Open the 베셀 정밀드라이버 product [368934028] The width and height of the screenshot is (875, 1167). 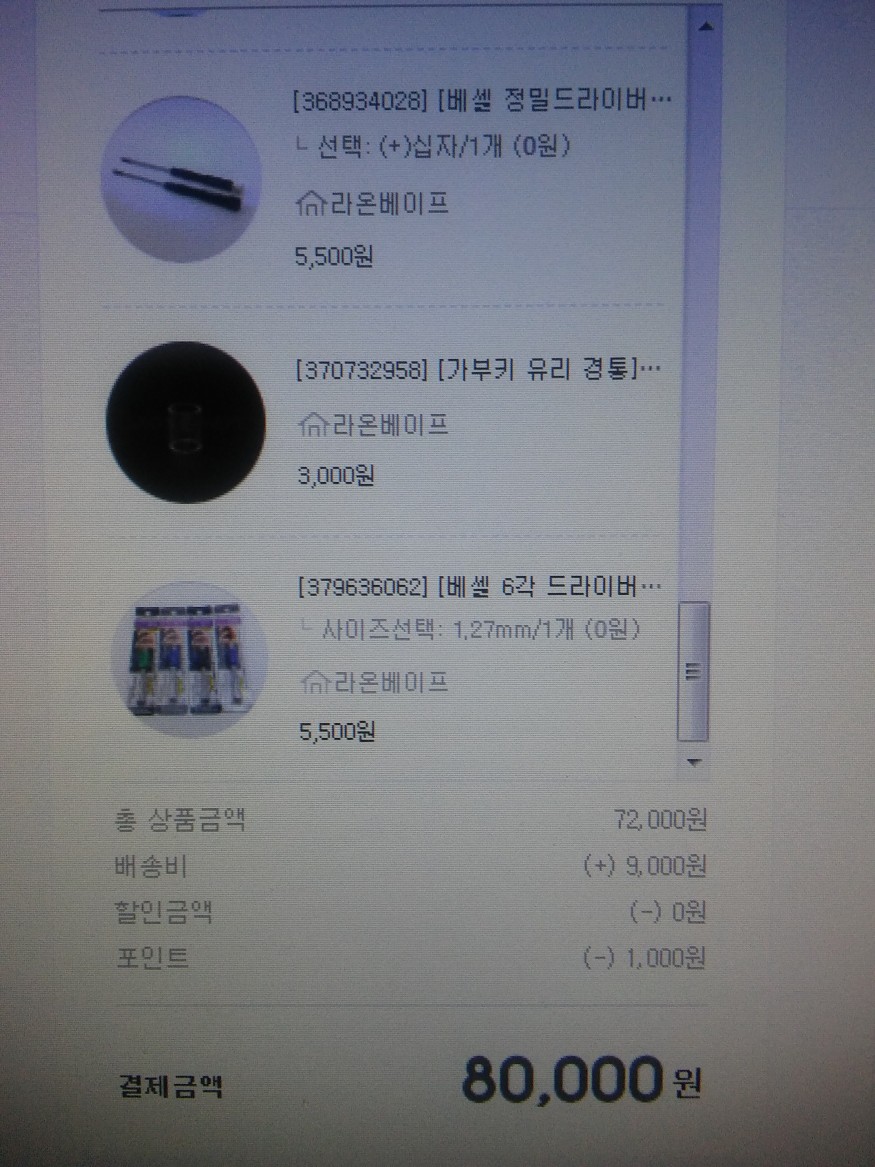pos(482,101)
